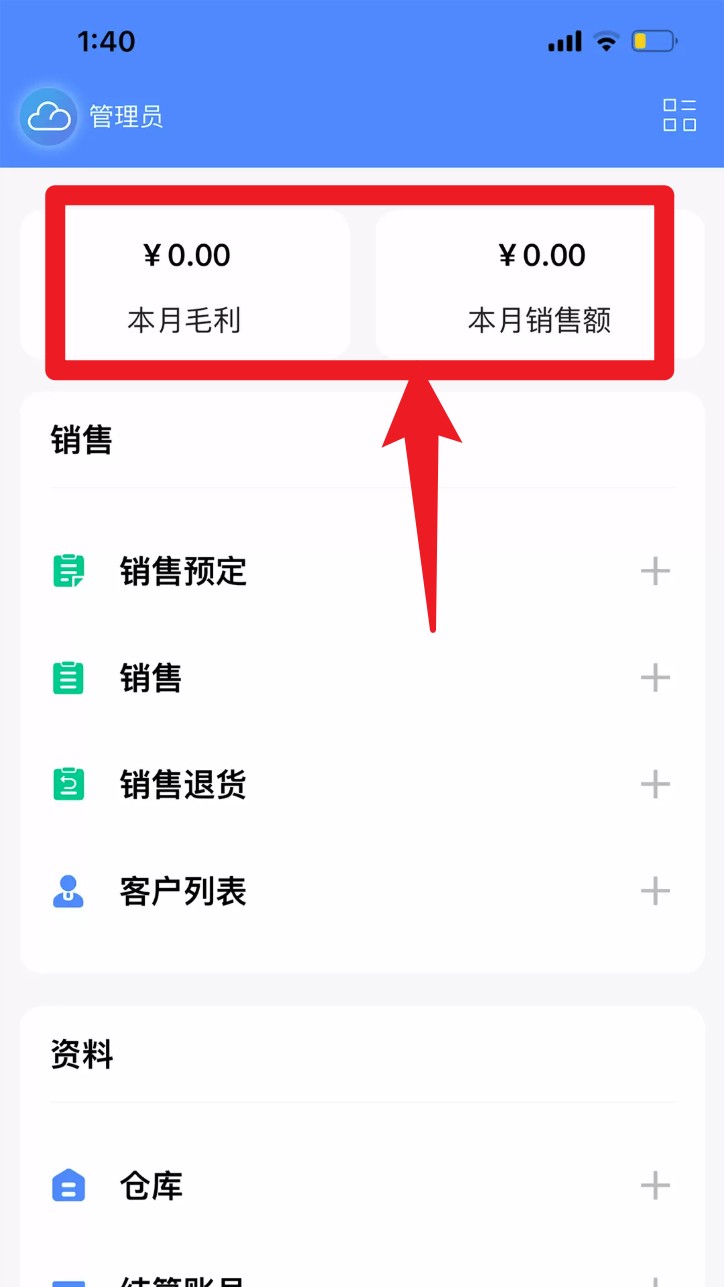
Task: Expand 销售 with its plus sign
Action: 656,678
